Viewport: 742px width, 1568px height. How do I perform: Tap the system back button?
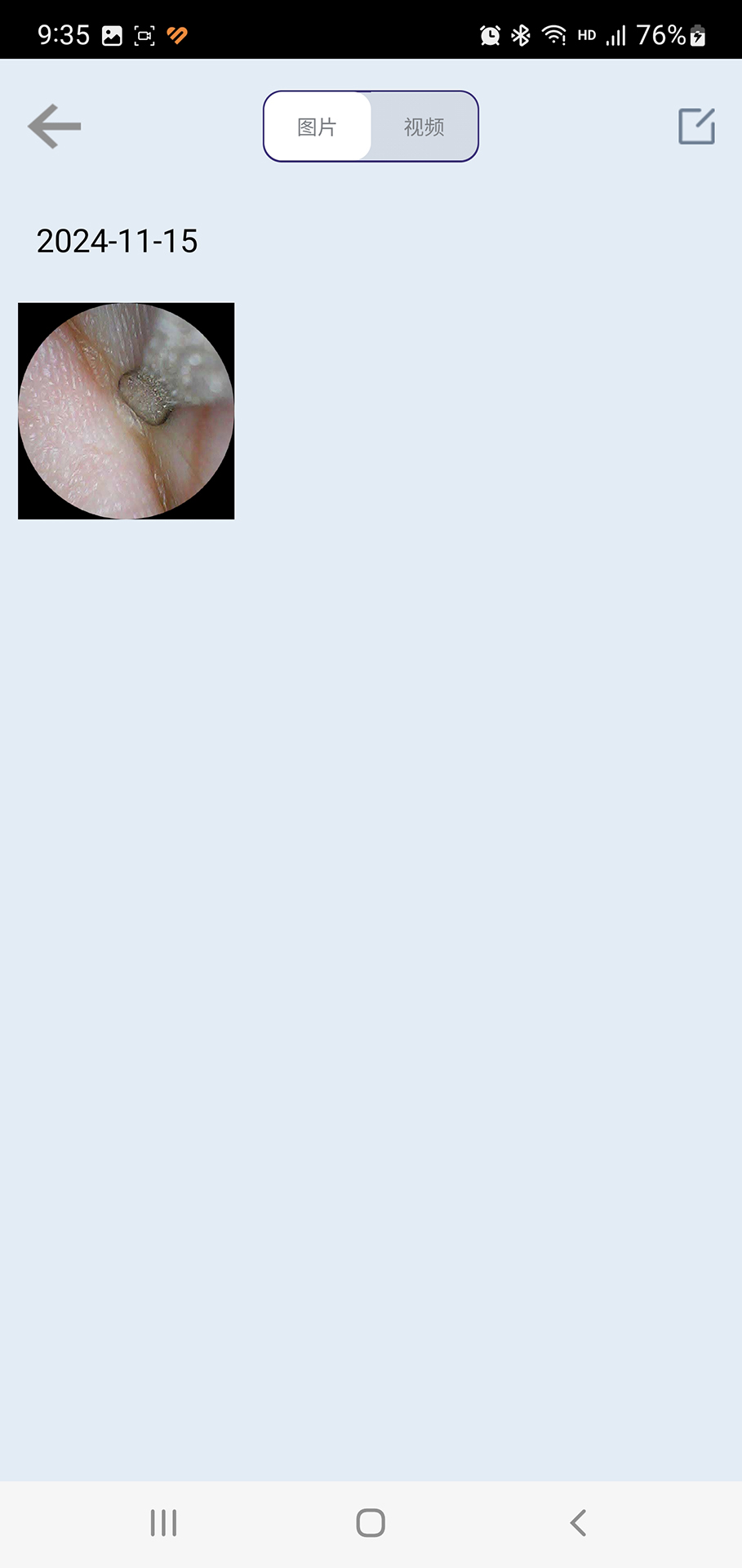coord(578,1523)
